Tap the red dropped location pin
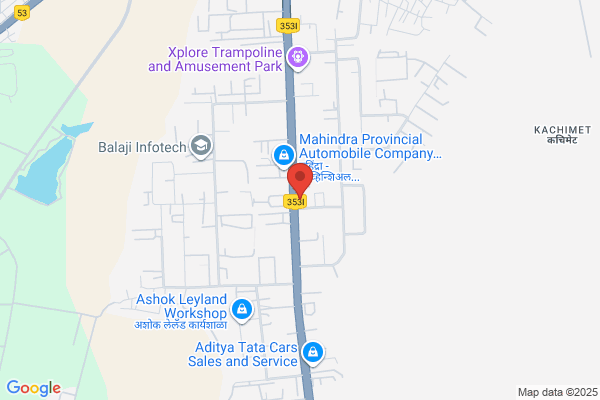This screenshot has height=400, width=600. [x=300, y=180]
